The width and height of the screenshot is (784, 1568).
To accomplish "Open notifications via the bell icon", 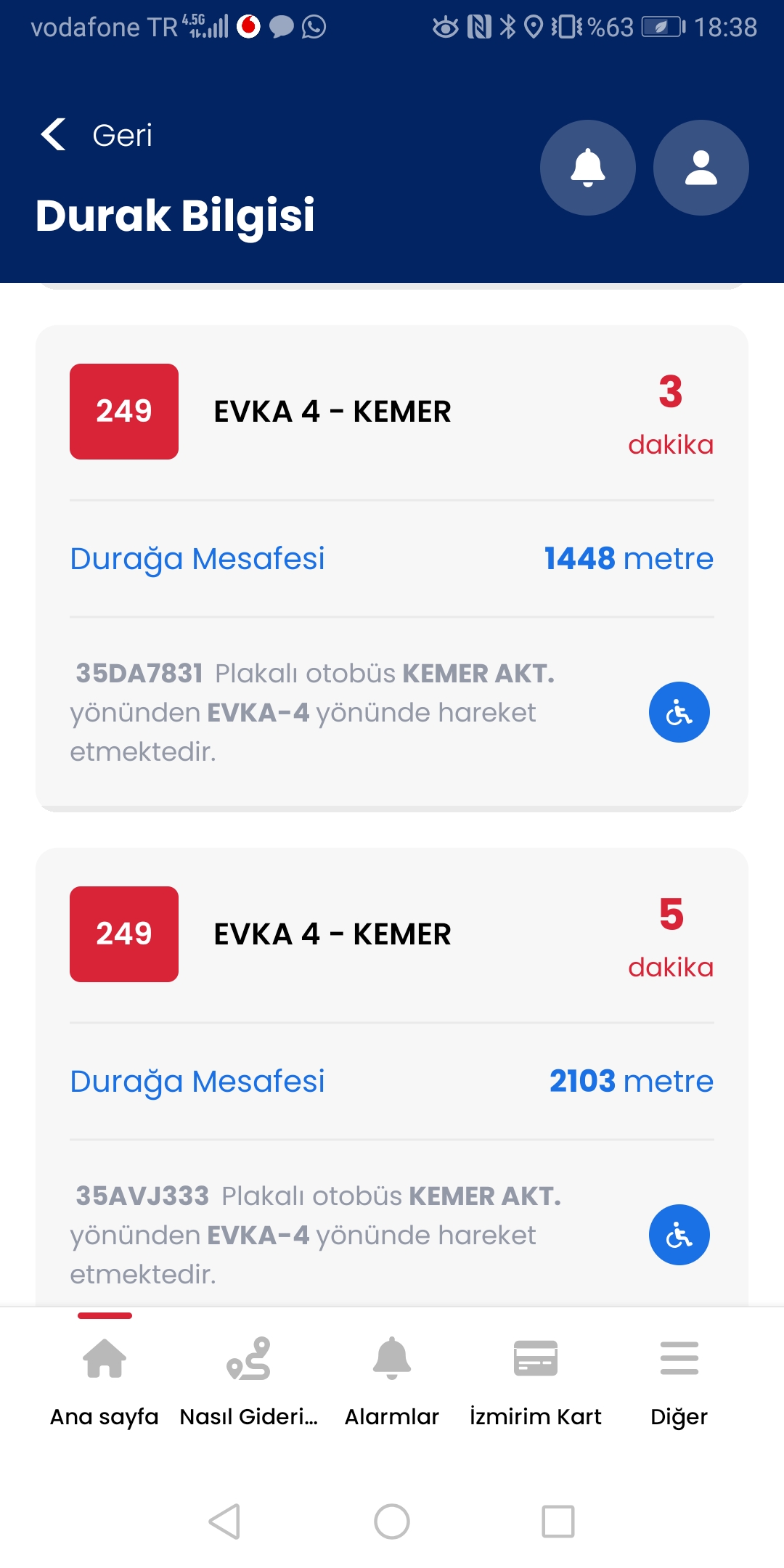I will click(x=587, y=167).
